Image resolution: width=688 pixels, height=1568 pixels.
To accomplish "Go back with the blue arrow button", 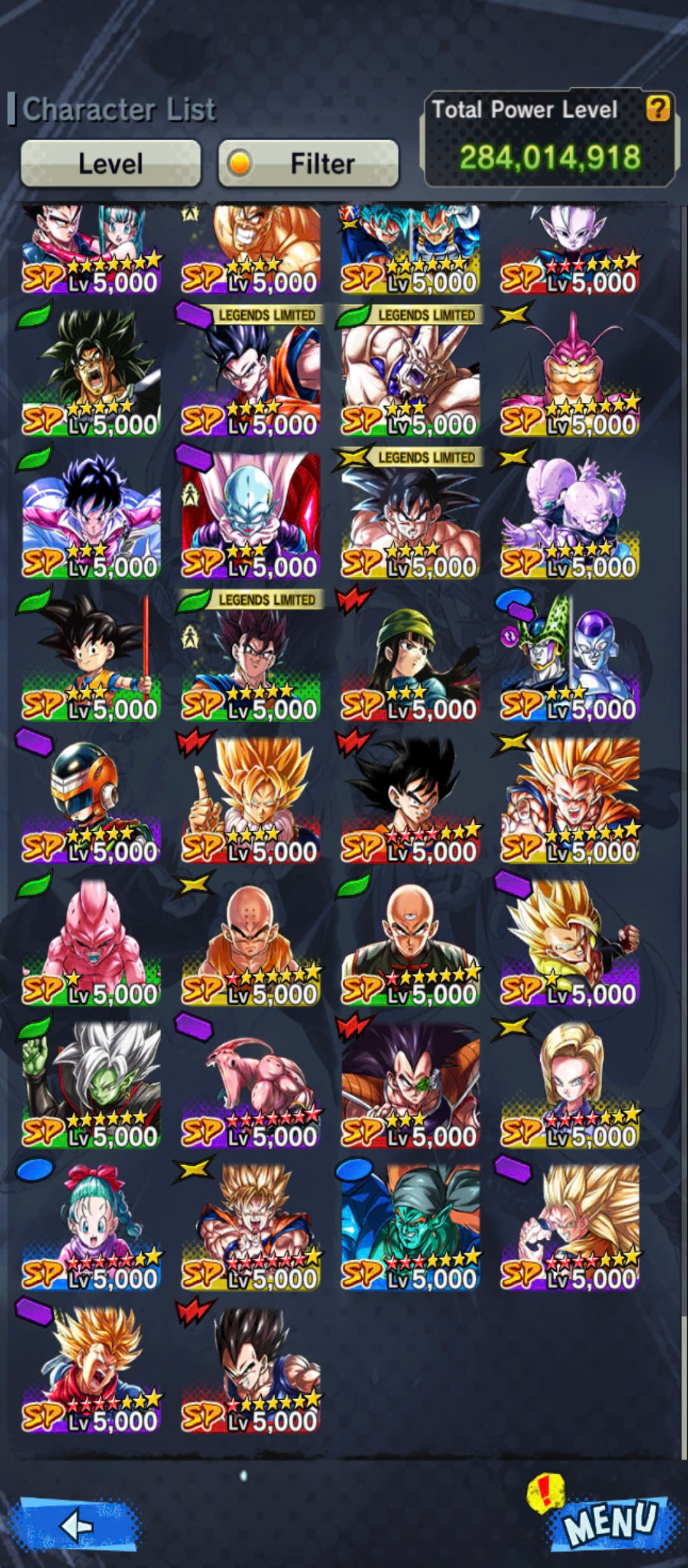I will pyautogui.click(x=78, y=1525).
